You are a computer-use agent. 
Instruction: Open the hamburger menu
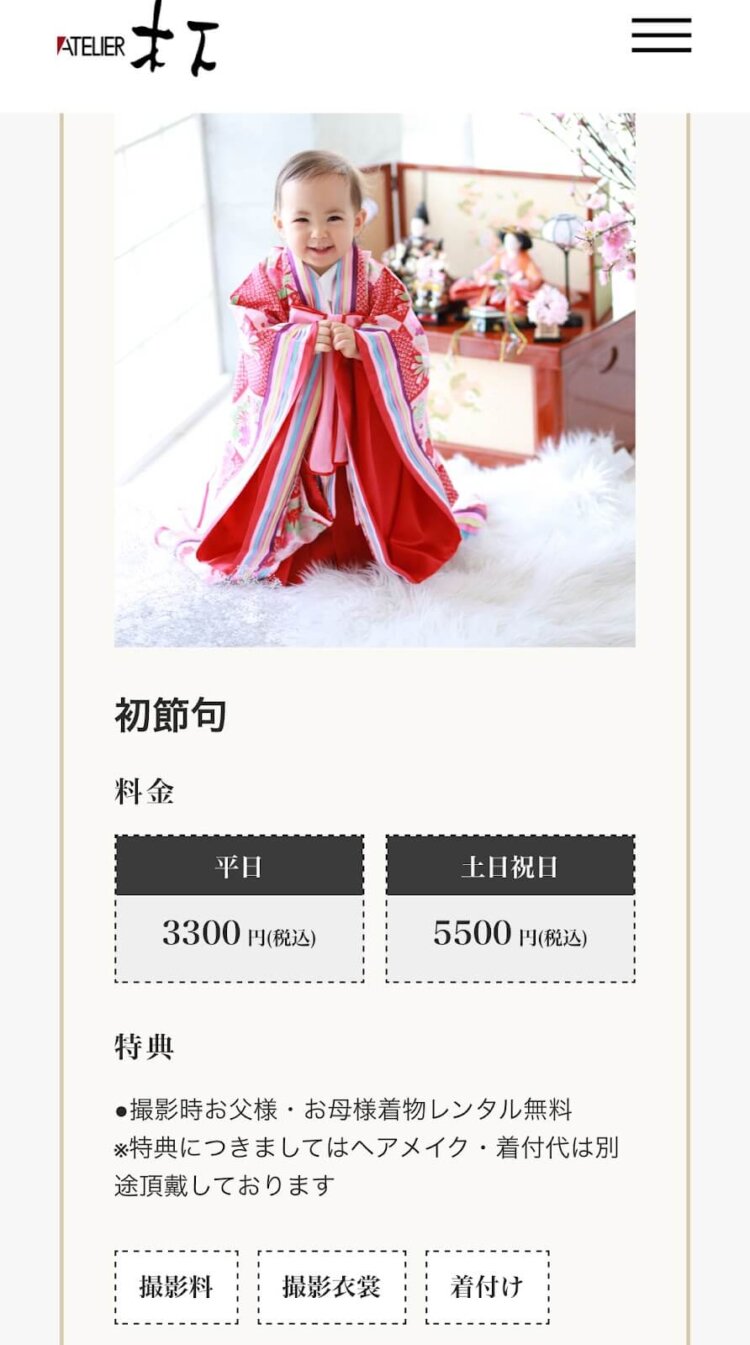(661, 36)
